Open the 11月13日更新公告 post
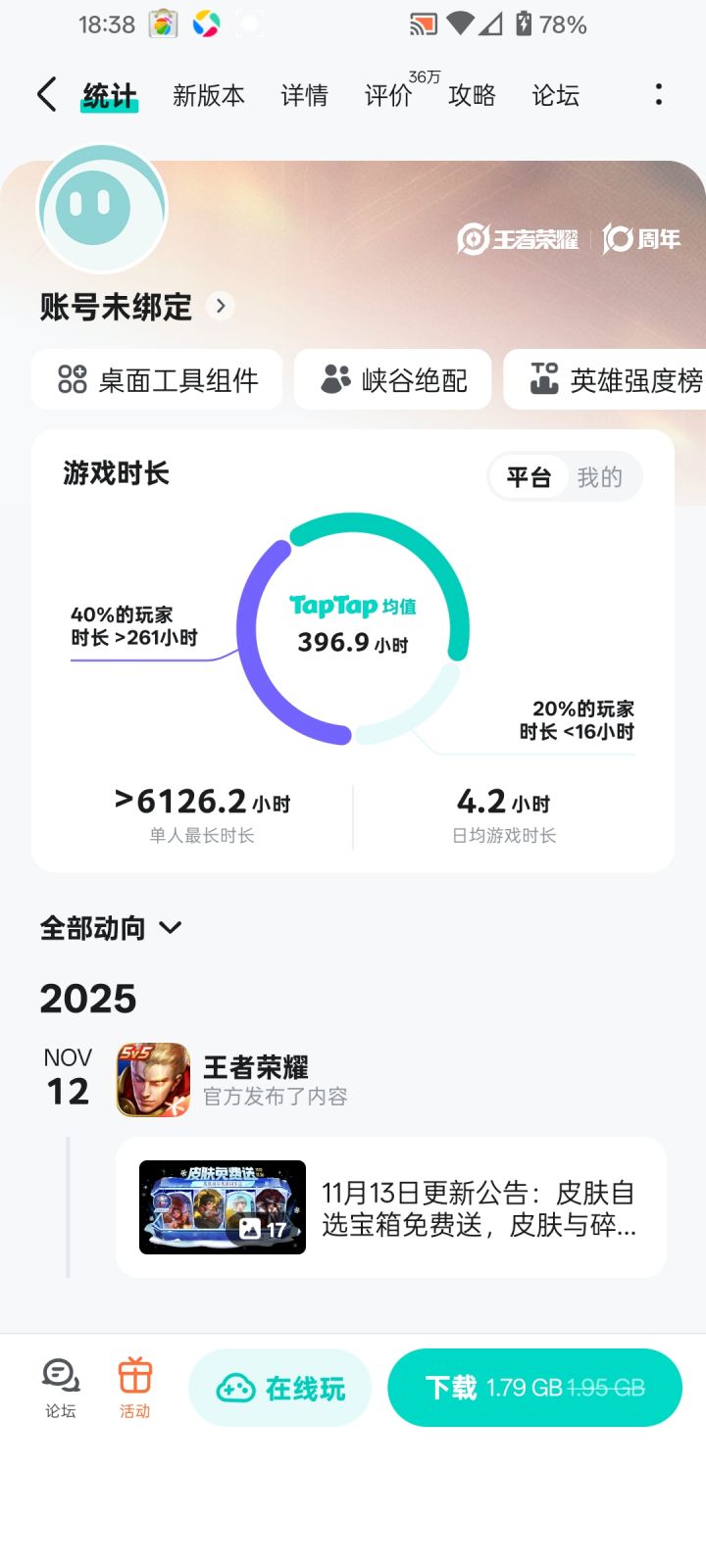This screenshot has height=1568, width=706. [x=390, y=1207]
